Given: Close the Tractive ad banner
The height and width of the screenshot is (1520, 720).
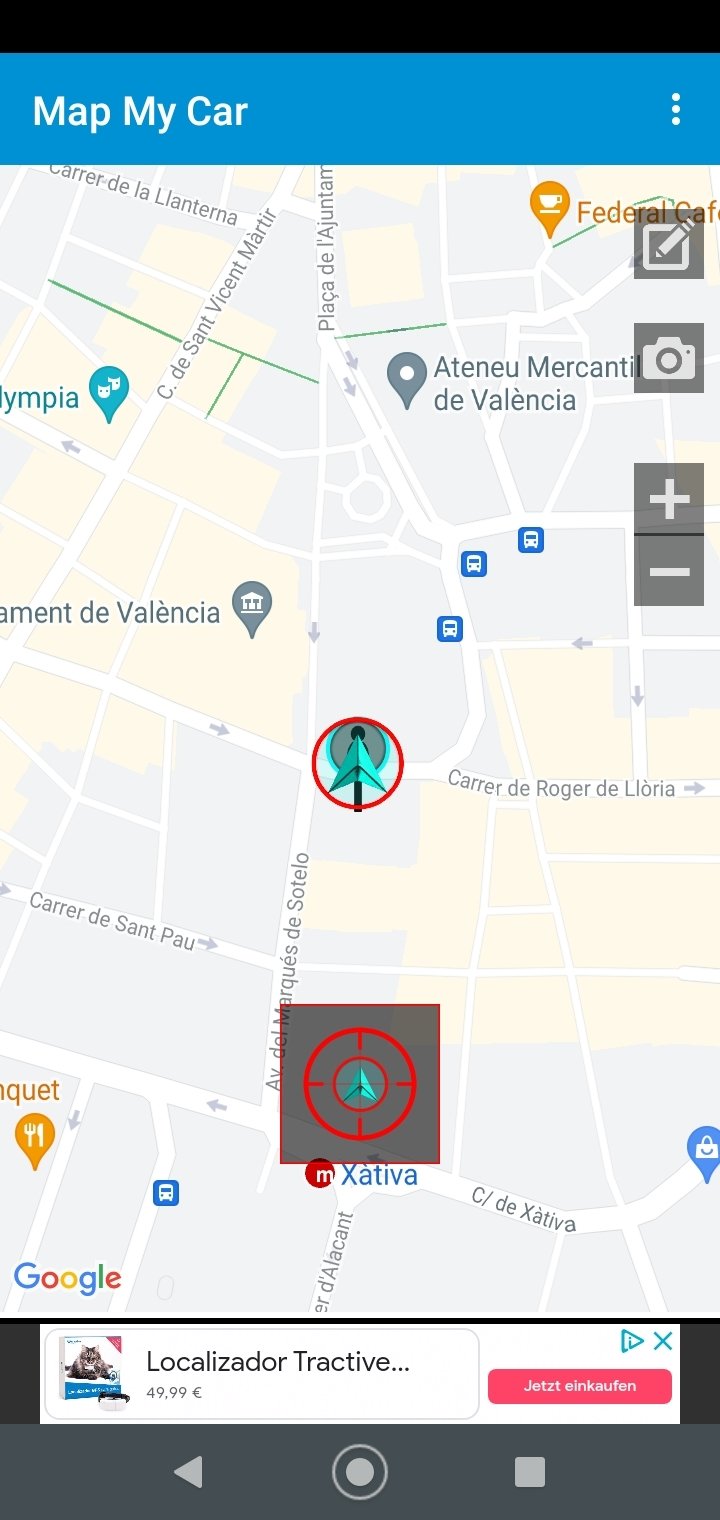Looking at the screenshot, I should 662,1342.
